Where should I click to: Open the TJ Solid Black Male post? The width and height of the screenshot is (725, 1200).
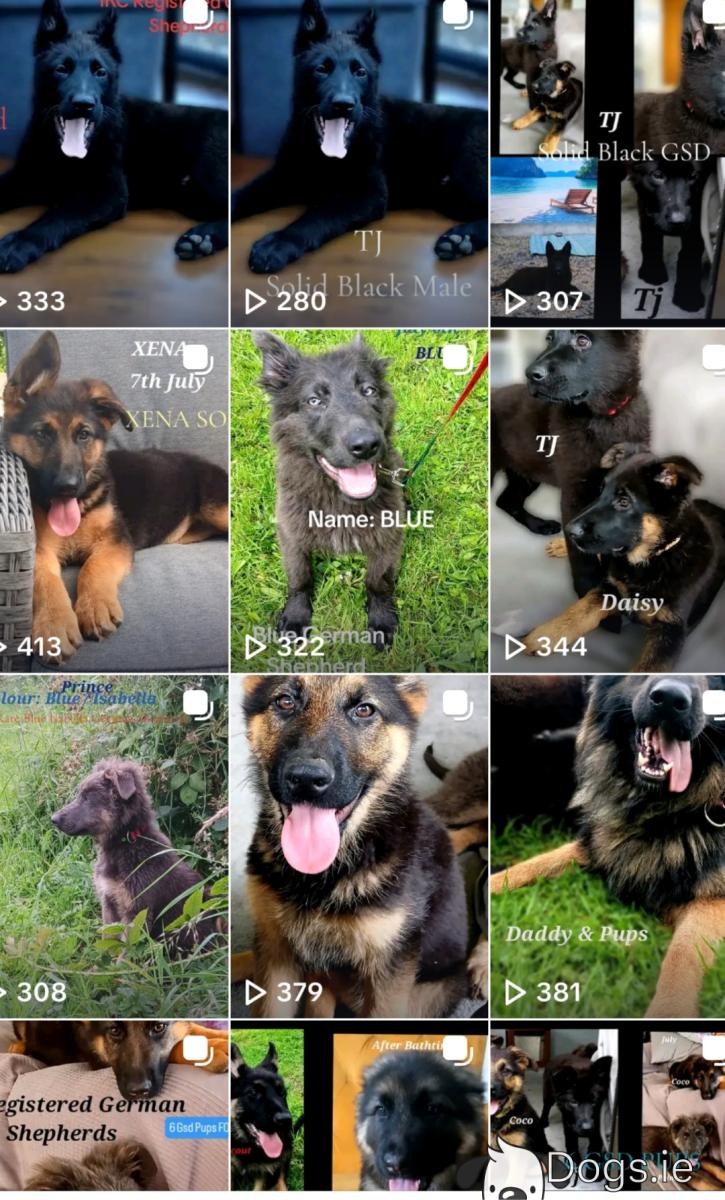tap(360, 163)
